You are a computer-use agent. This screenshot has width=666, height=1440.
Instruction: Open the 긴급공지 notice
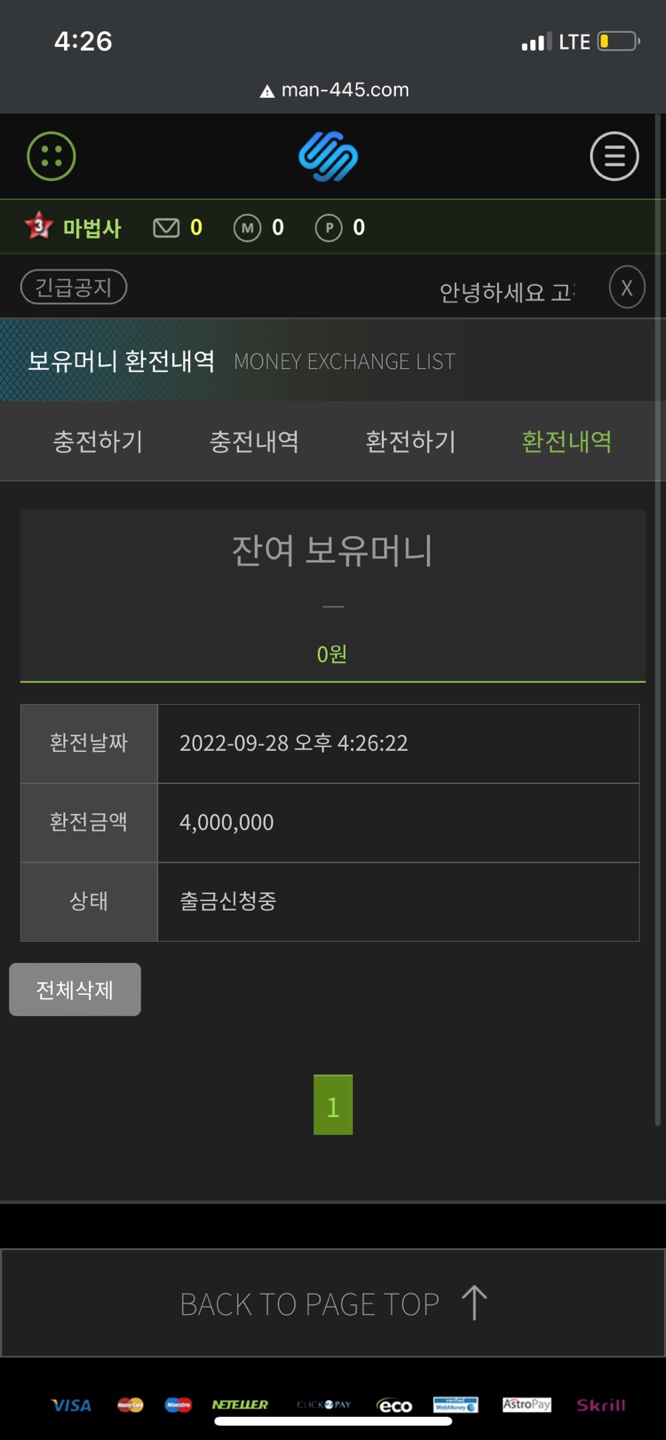click(x=74, y=288)
